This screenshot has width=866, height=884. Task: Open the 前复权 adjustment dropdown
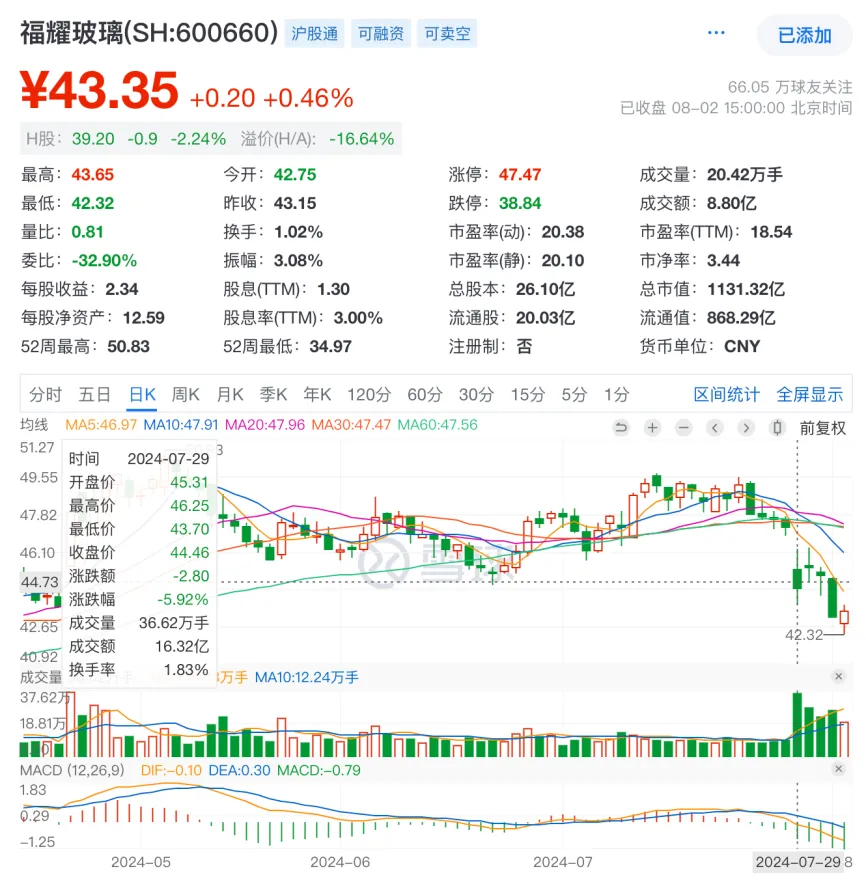click(x=822, y=428)
